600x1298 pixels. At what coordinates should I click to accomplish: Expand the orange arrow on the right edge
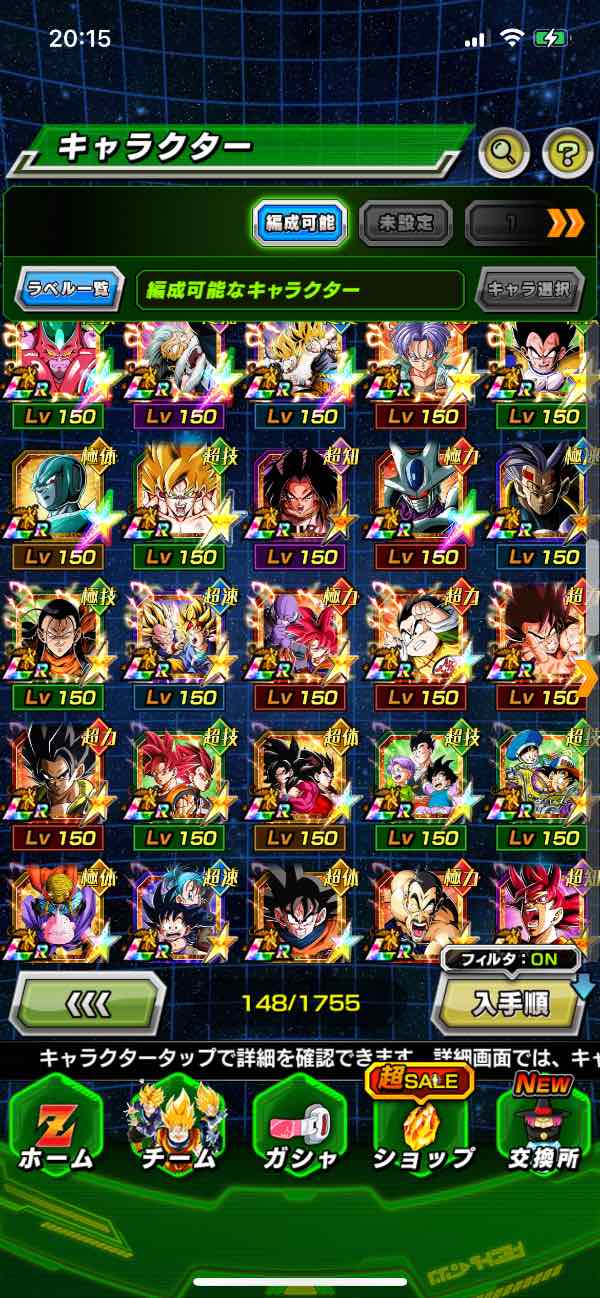(587, 677)
